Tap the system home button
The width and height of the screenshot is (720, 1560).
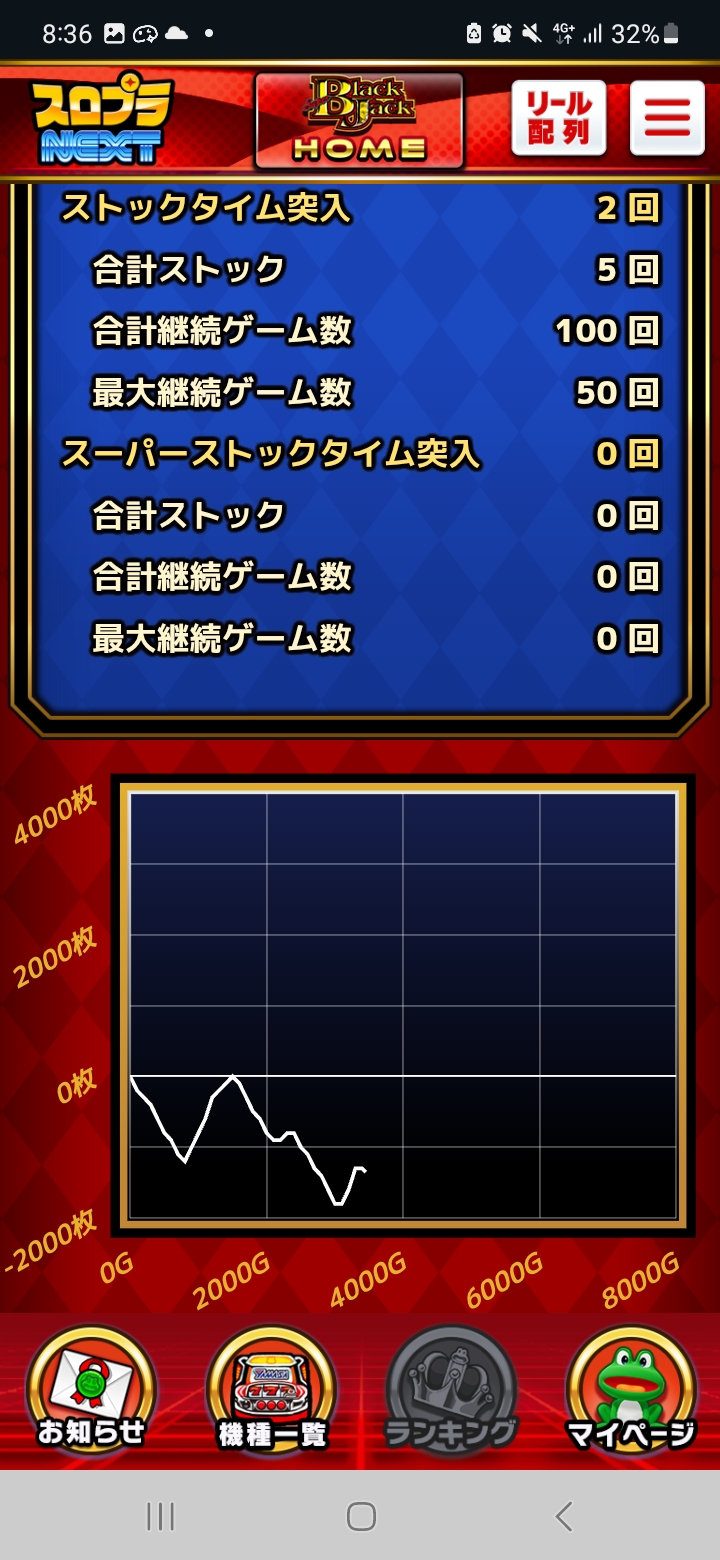click(x=360, y=1516)
